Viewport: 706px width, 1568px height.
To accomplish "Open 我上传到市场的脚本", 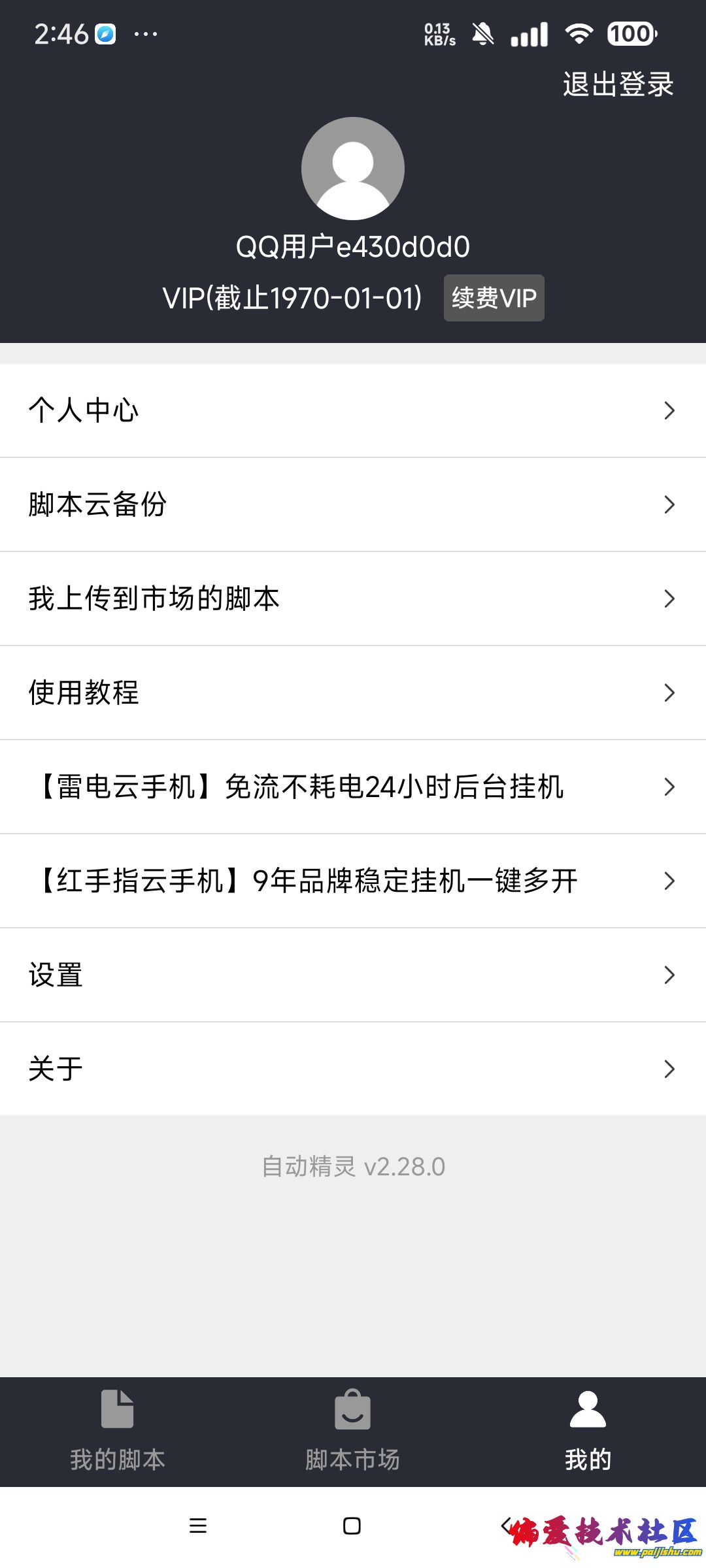I will 353,598.
